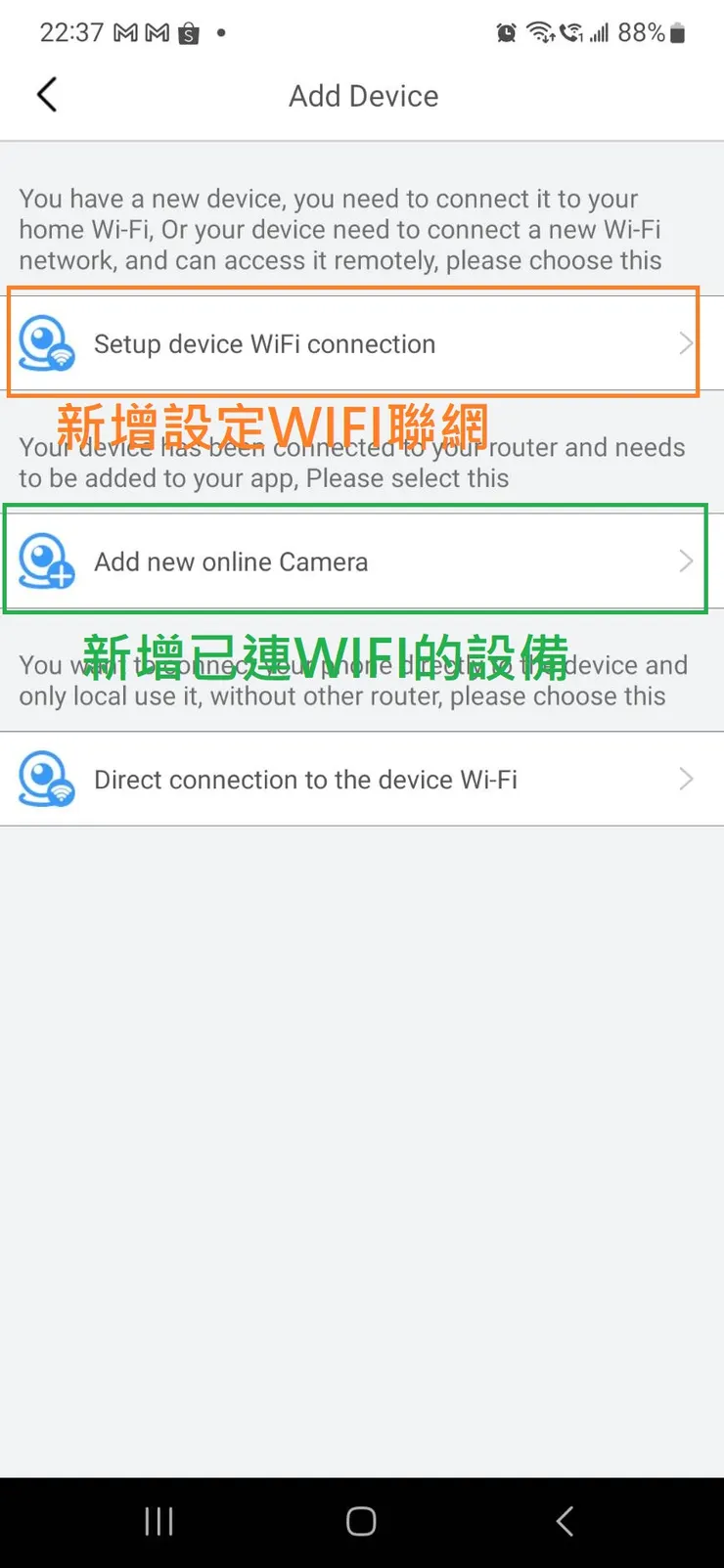
Task: Tap the camera icon beside Add new online Camera
Action: (x=44, y=561)
